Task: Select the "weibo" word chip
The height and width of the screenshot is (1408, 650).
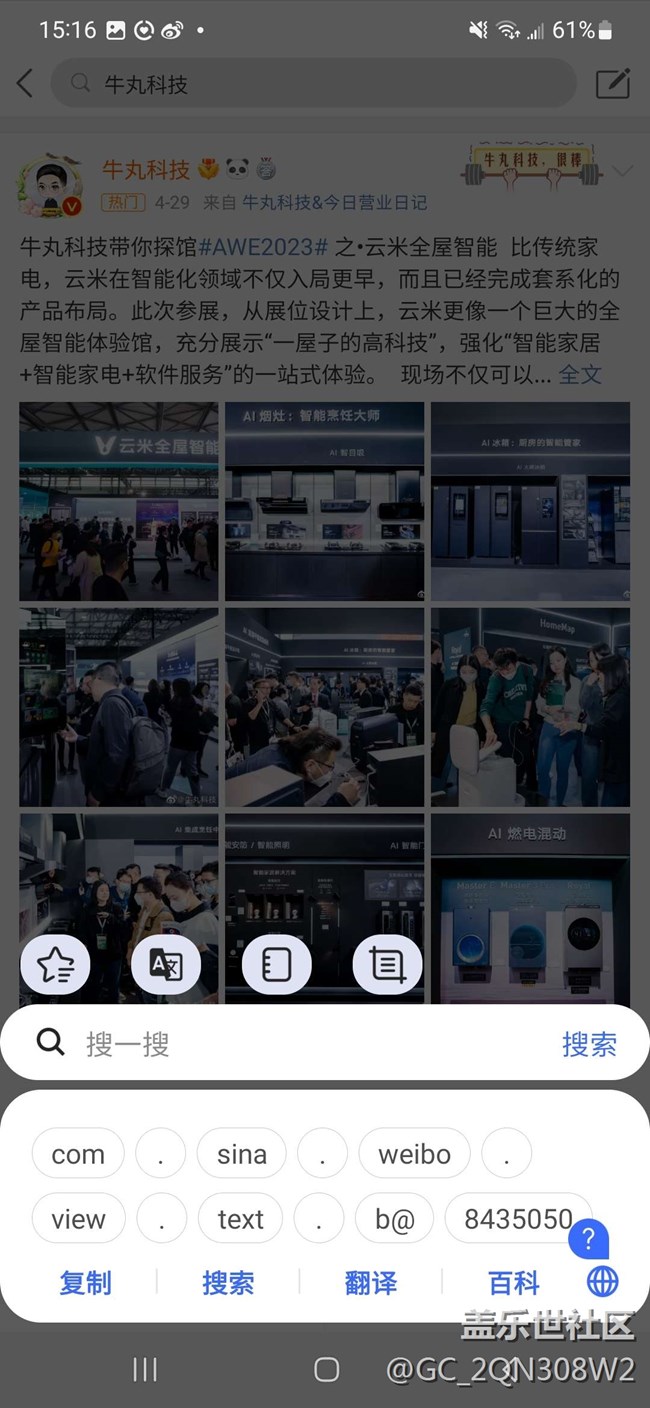Action: (x=414, y=1154)
